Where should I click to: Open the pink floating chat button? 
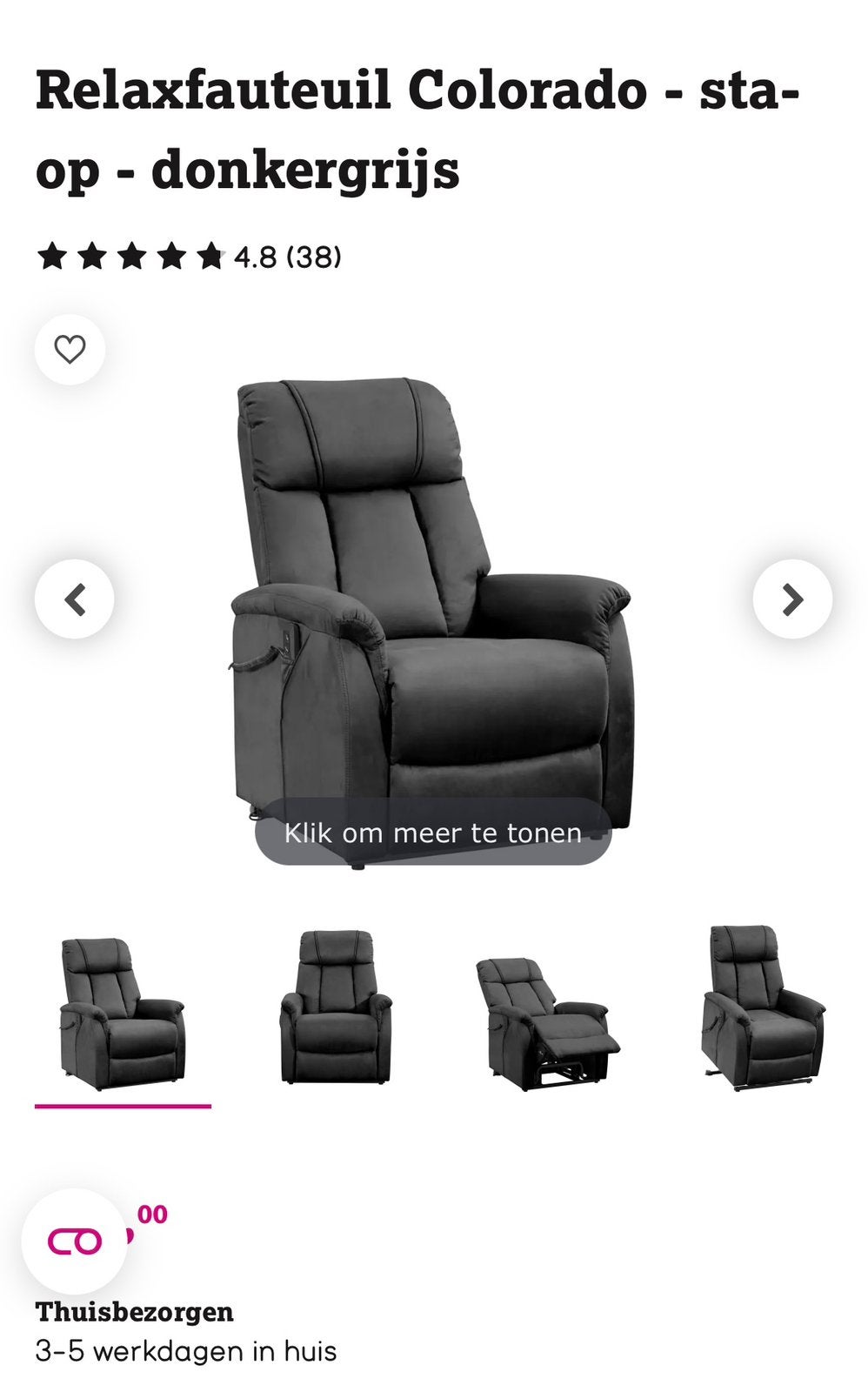click(74, 1241)
